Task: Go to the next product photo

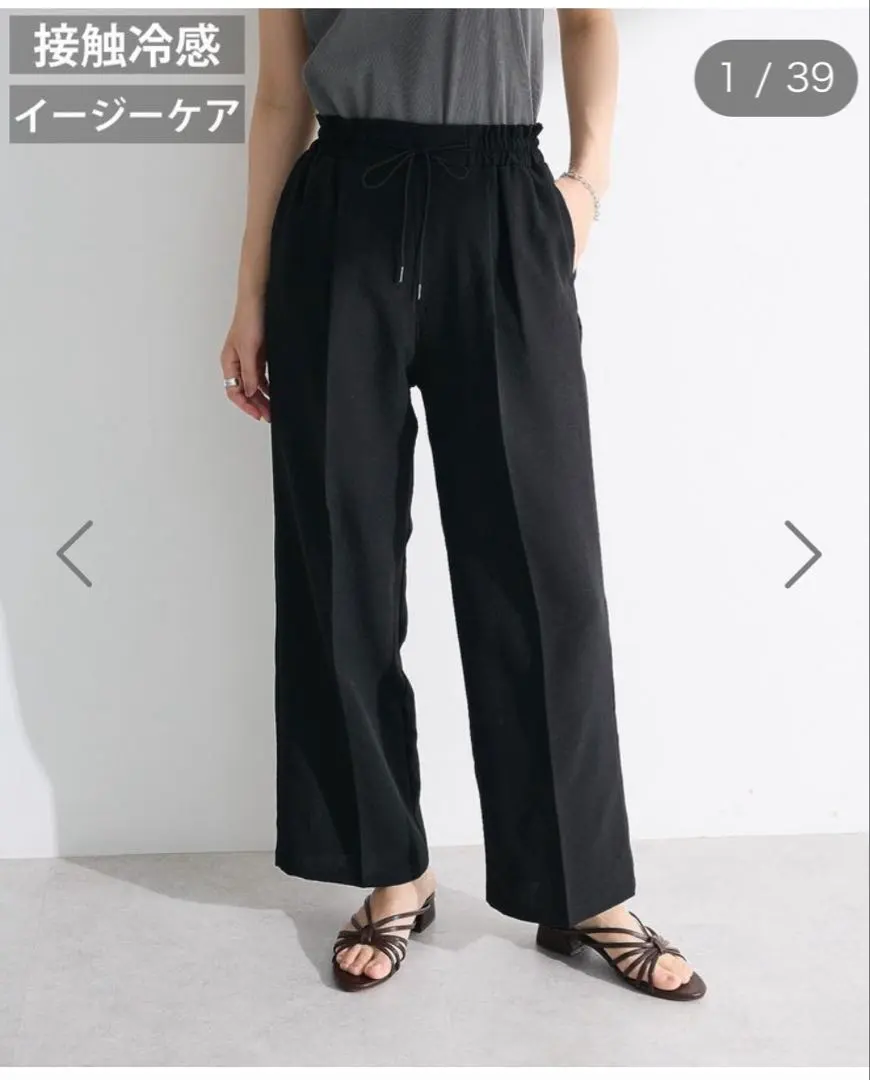Action: [x=802, y=554]
